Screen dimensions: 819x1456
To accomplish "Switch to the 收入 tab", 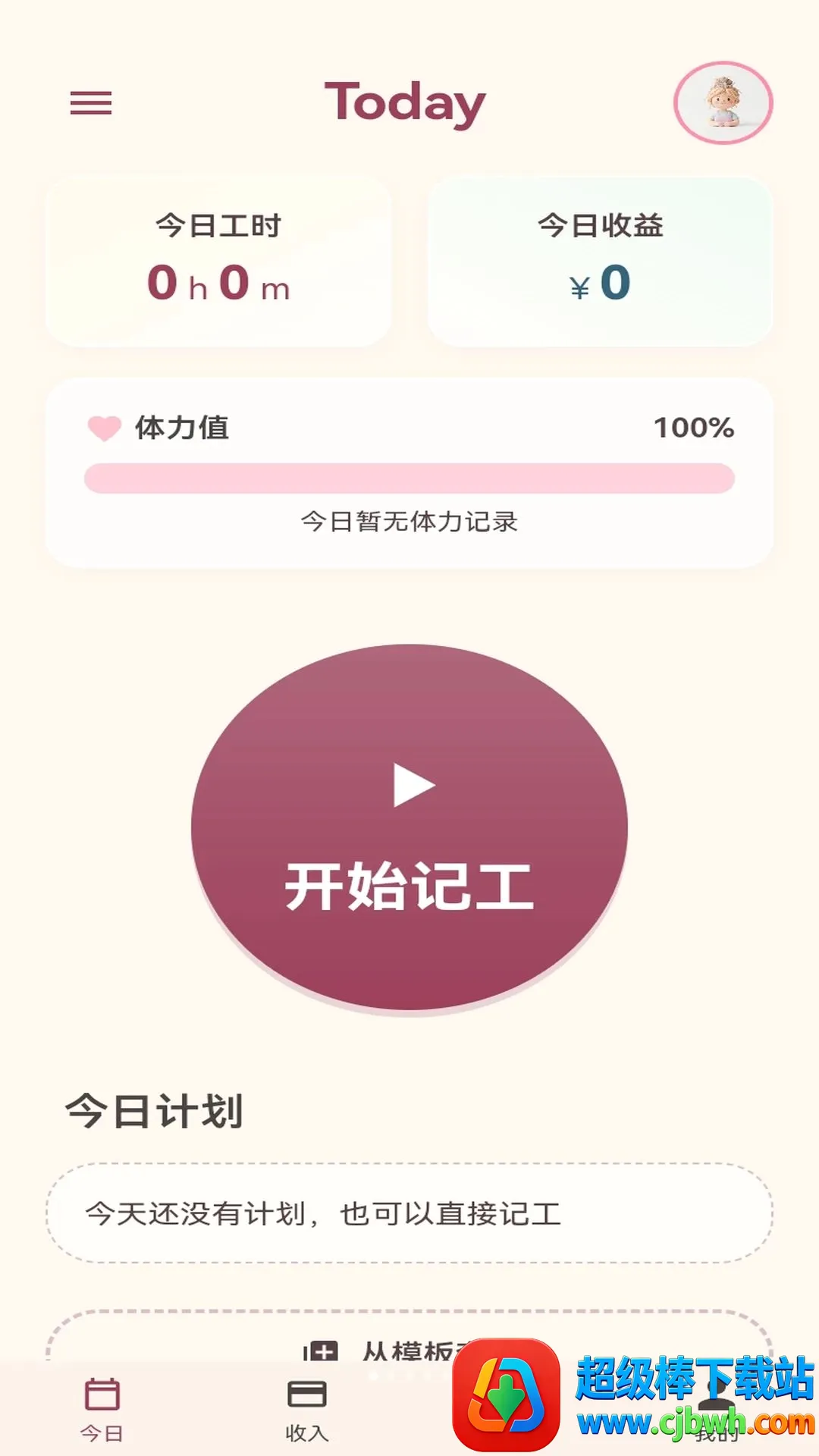I will pos(306,1410).
